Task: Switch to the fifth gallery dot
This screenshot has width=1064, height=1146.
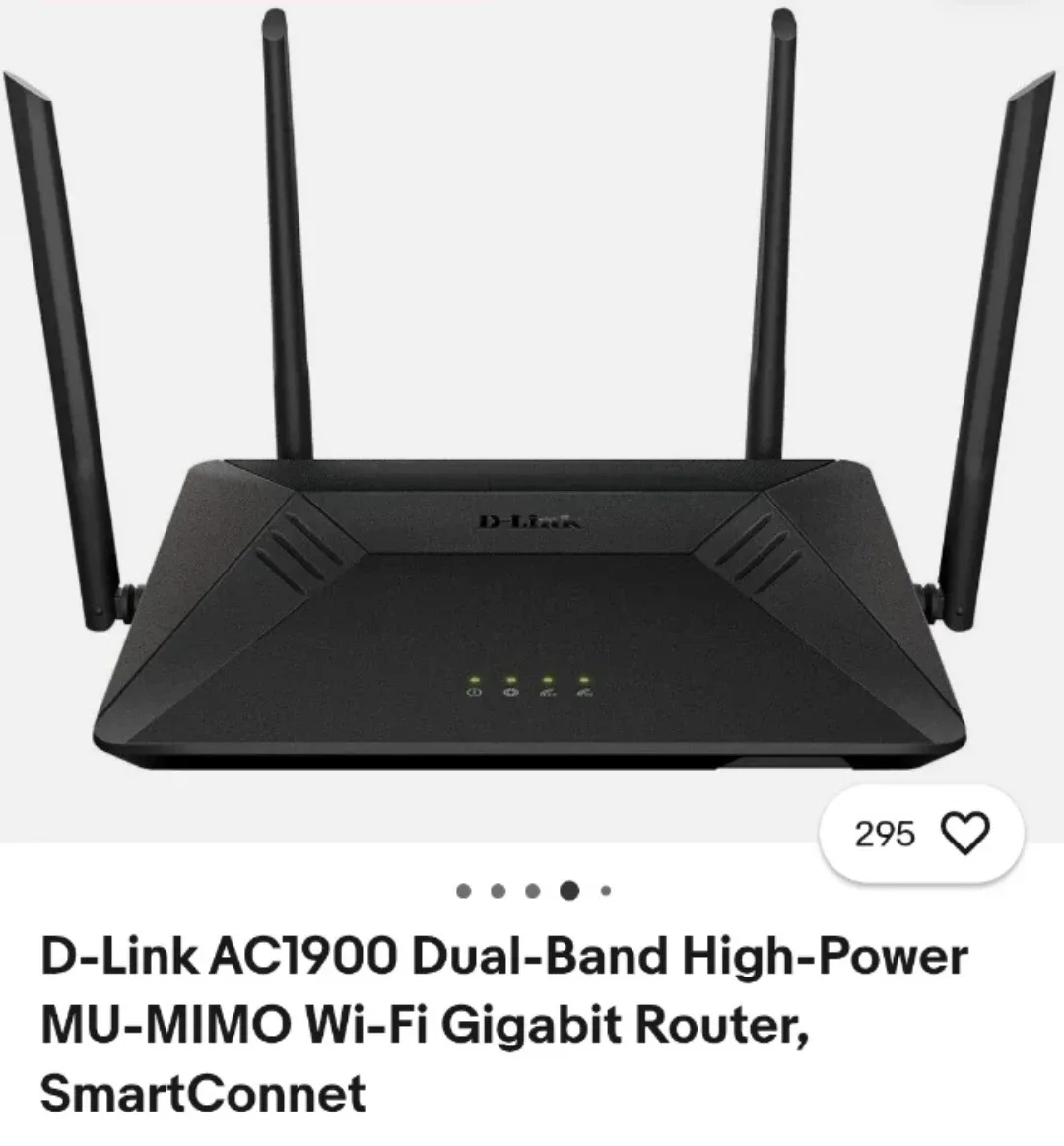Action: (603, 891)
